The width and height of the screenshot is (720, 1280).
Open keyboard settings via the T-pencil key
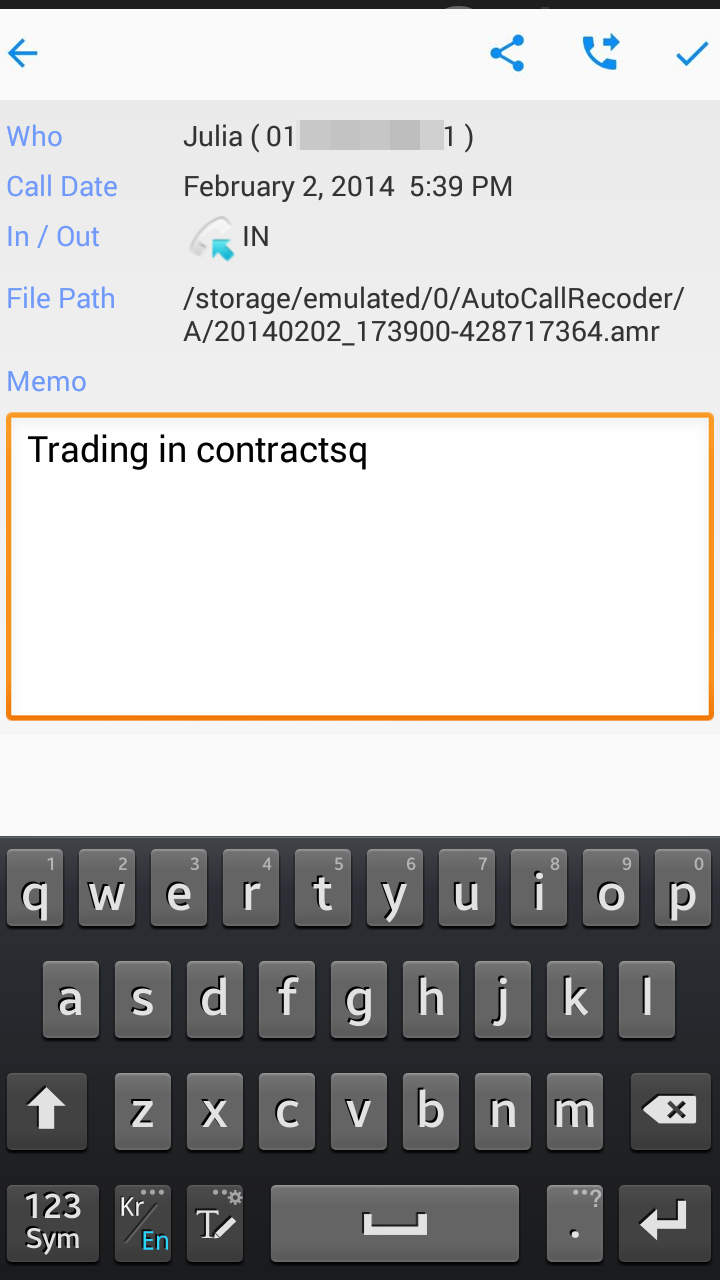point(214,1223)
